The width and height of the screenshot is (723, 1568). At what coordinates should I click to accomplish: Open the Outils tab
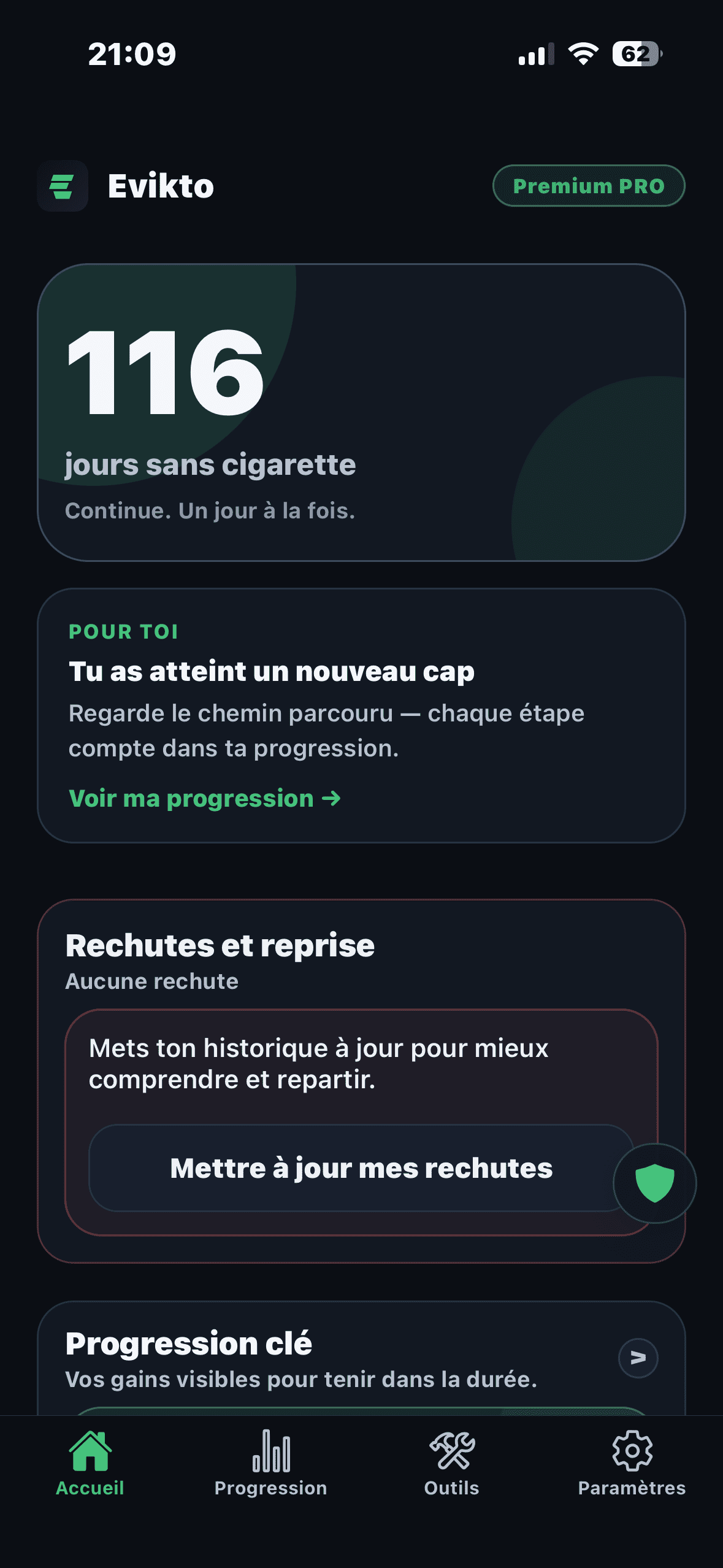pyautogui.click(x=451, y=1462)
